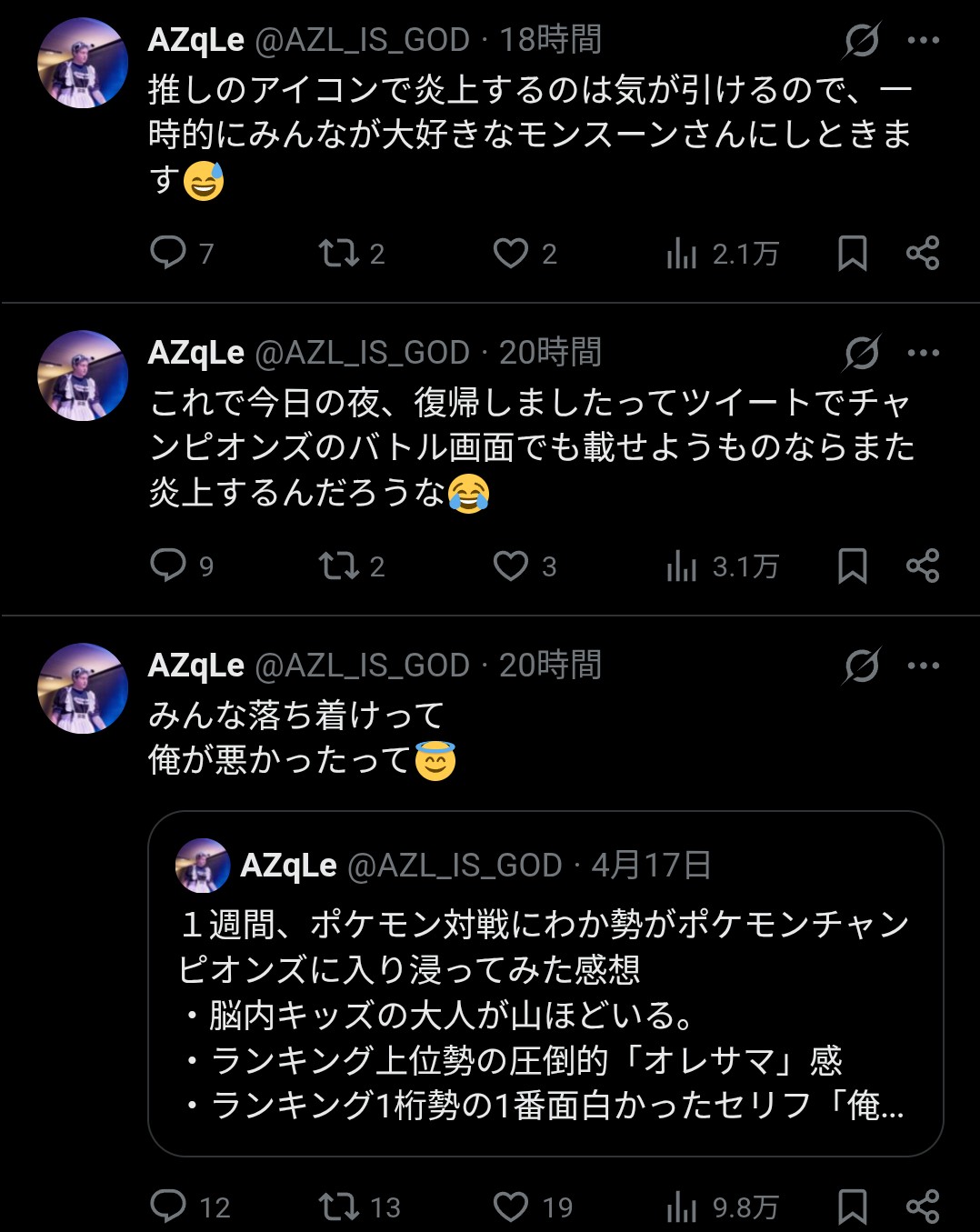The height and width of the screenshot is (1232, 980).
Task: Repost the みんな落ち着けって tweet
Action: [338, 1207]
